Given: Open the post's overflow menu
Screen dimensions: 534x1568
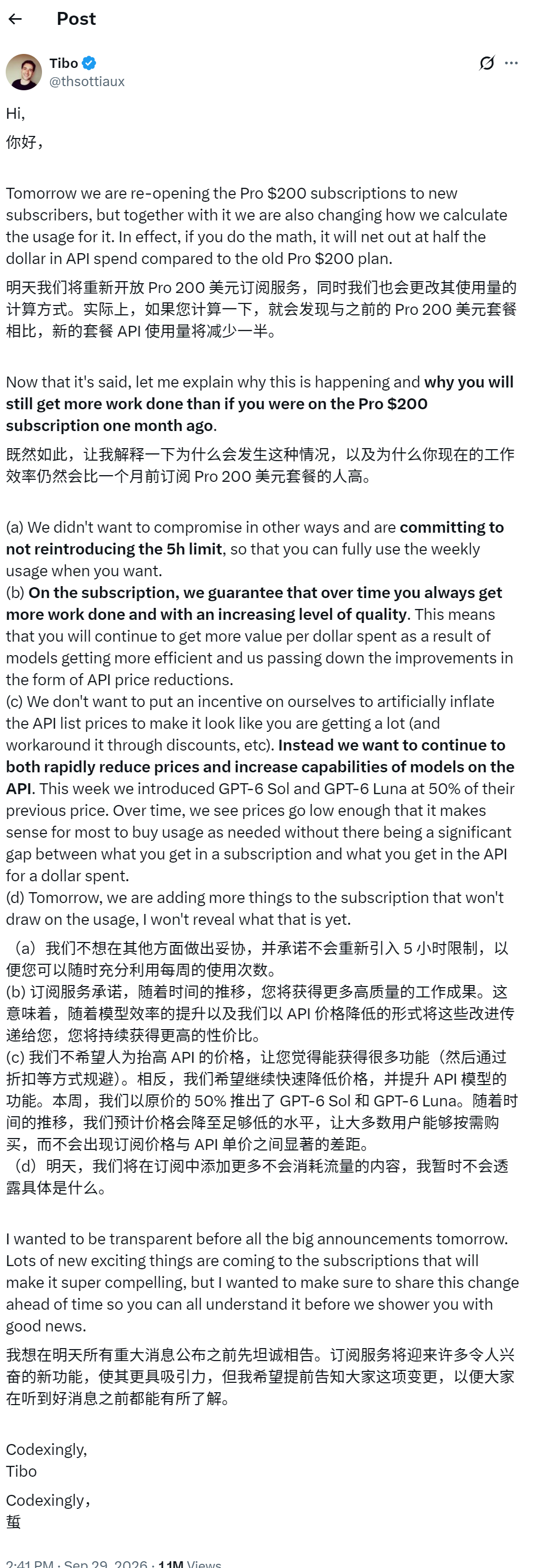Looking at the screenshot, I should (512, 63).
